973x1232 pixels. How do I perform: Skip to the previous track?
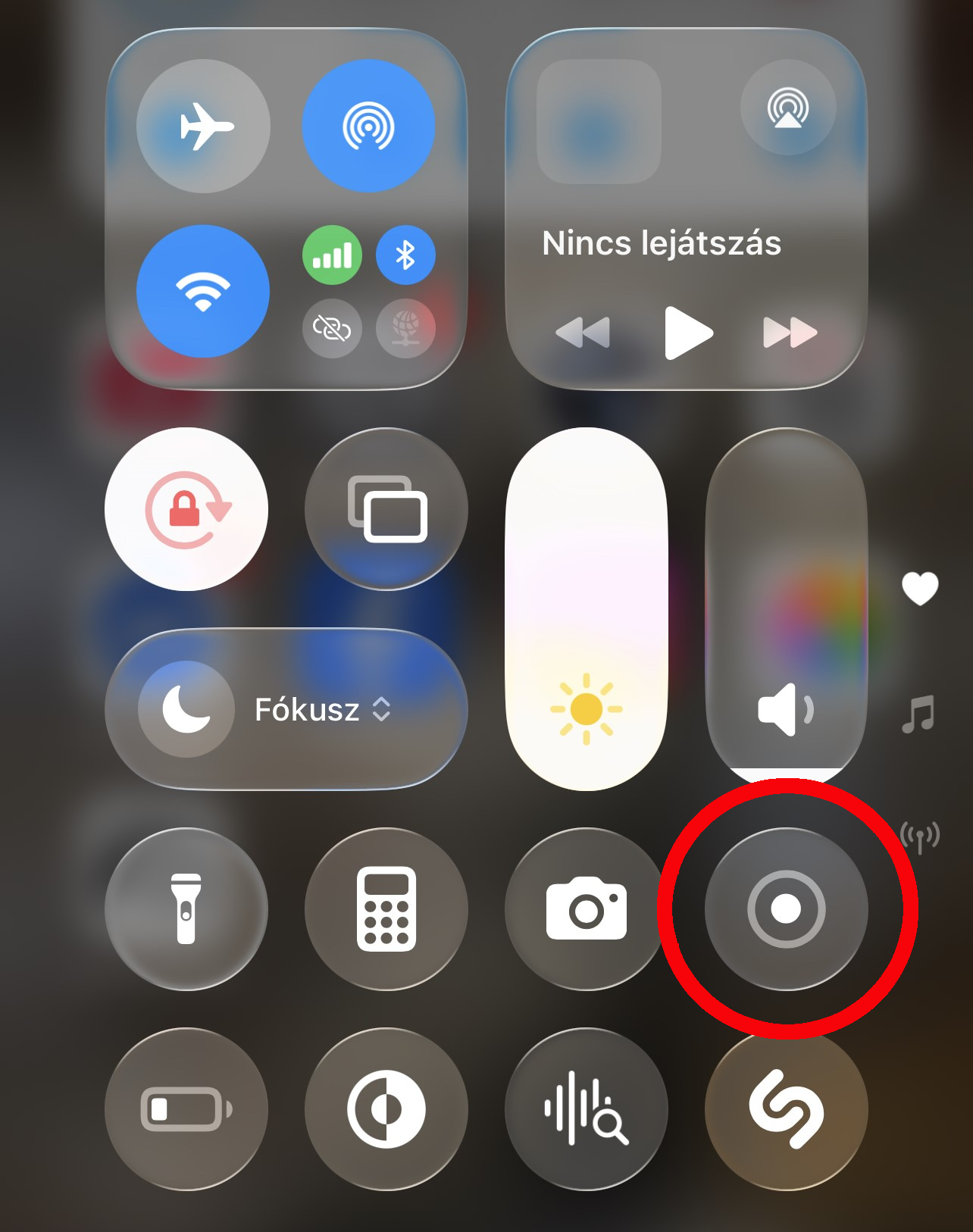[x=583, y=333]
